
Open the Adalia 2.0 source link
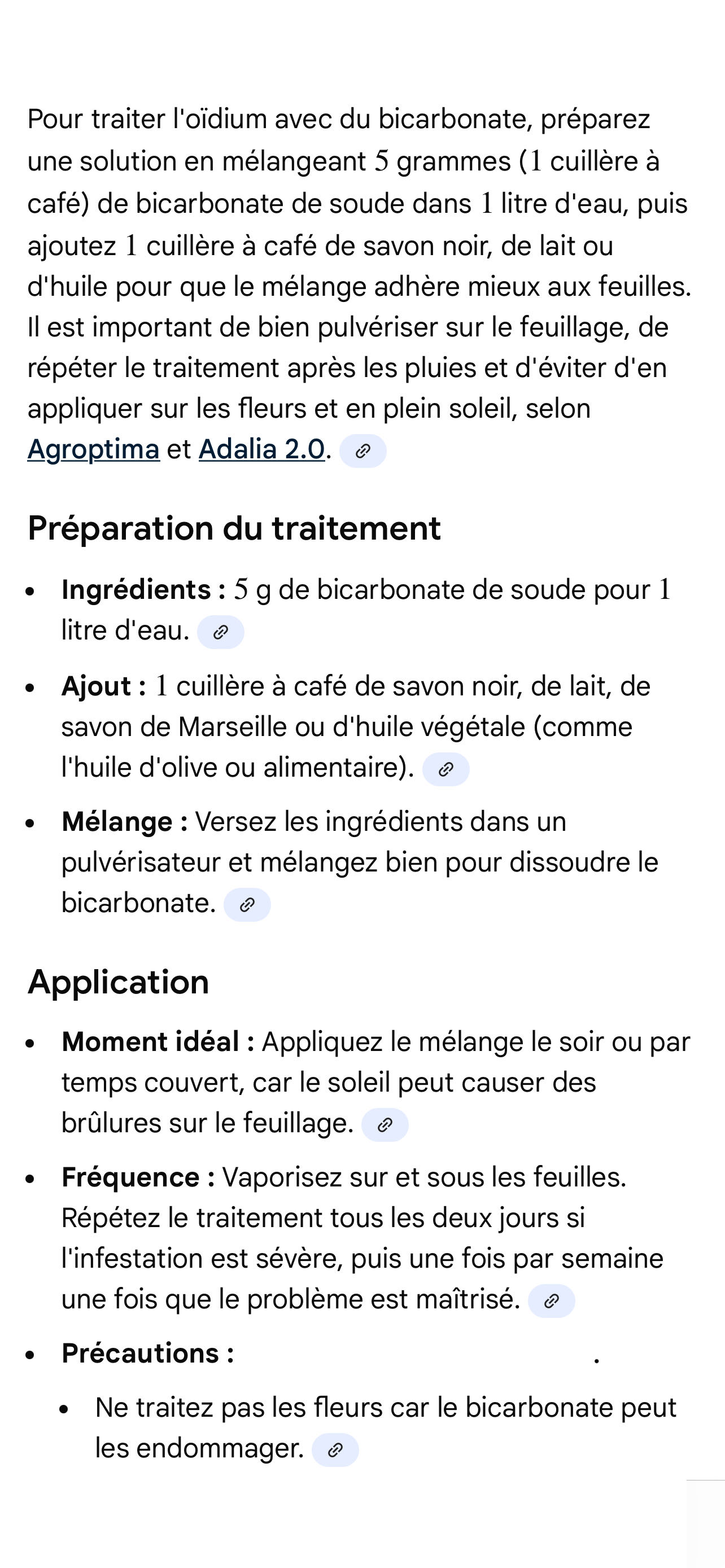click(262, 450)
